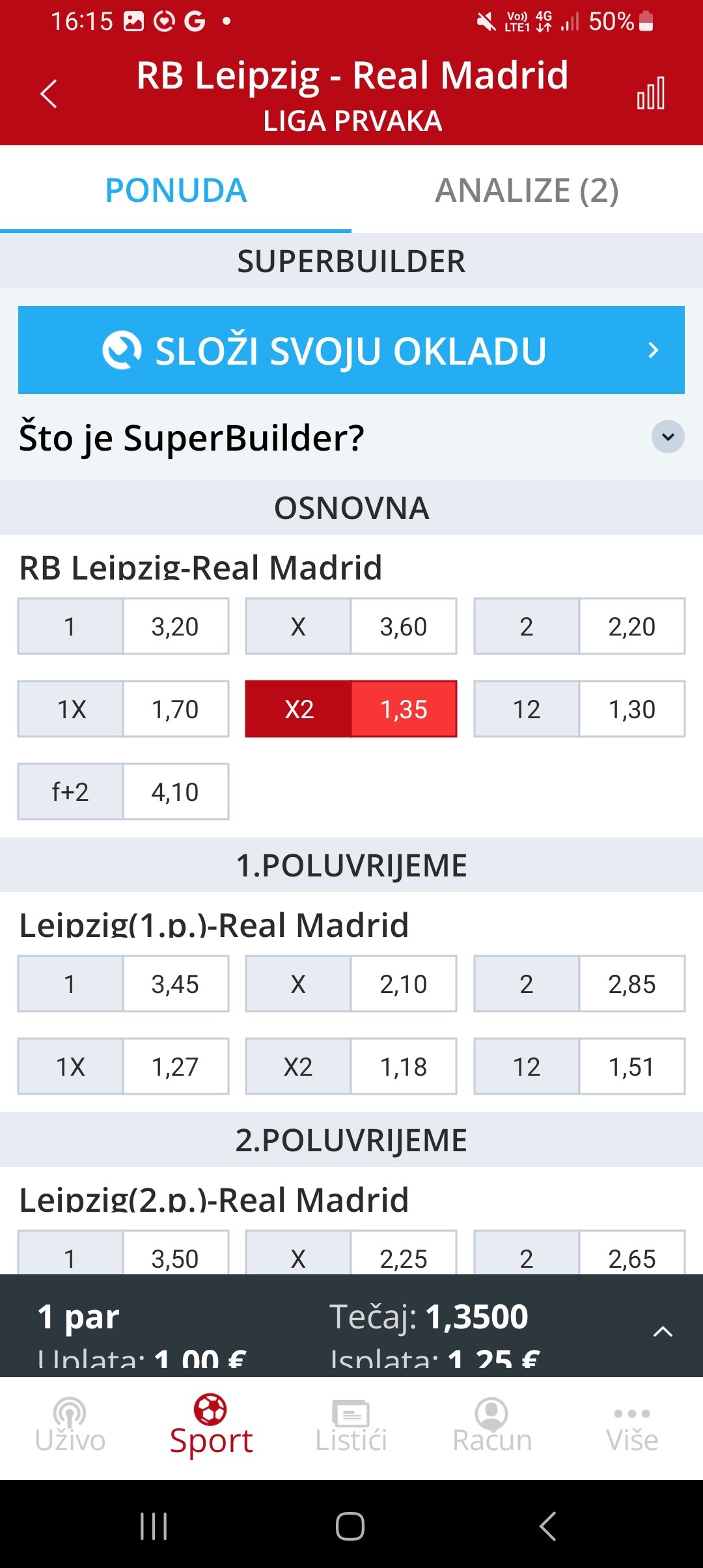Open the match statistics chart icon
703x1568 pixels.
click(x=651, y=93)
